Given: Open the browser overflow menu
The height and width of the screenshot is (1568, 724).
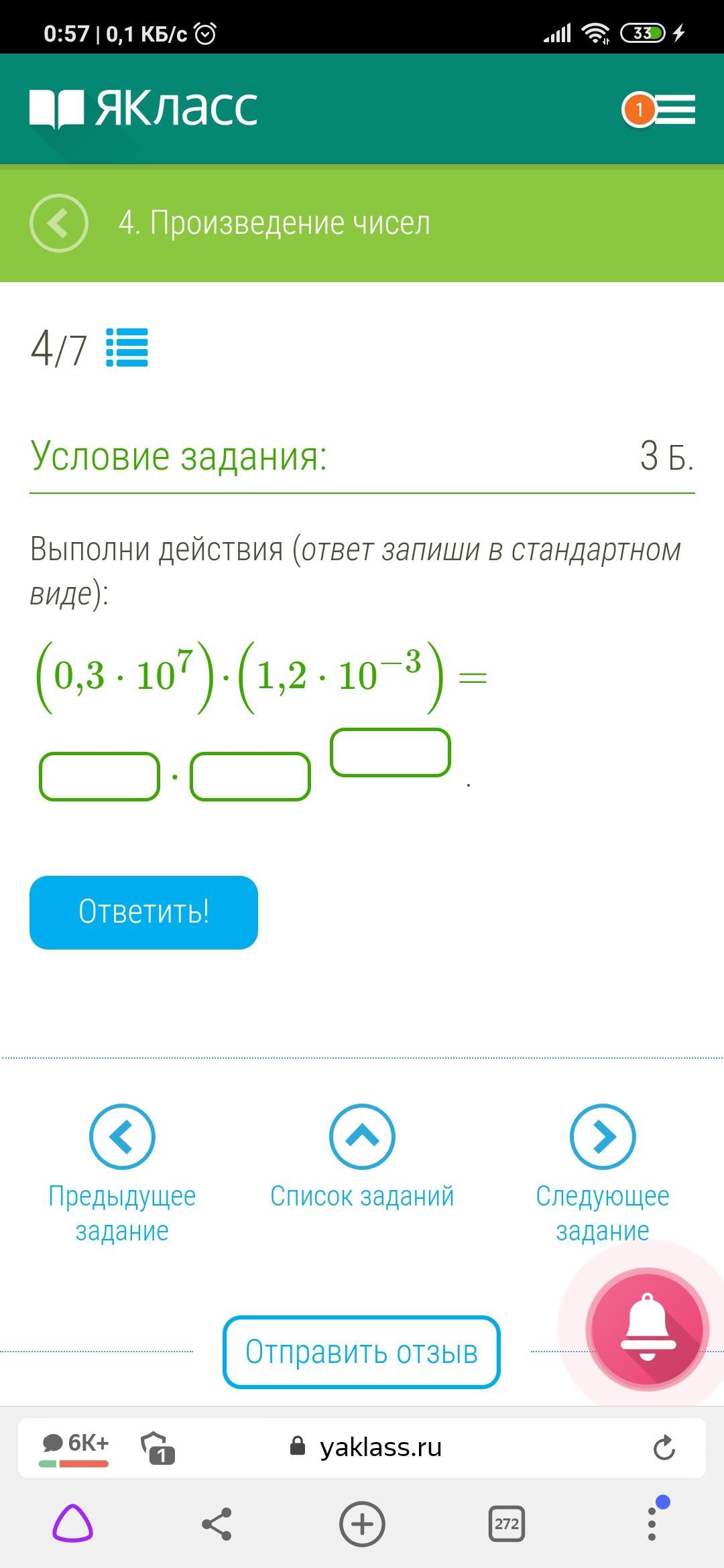Looking at the screenshot, I should [x=652, y=1524].
